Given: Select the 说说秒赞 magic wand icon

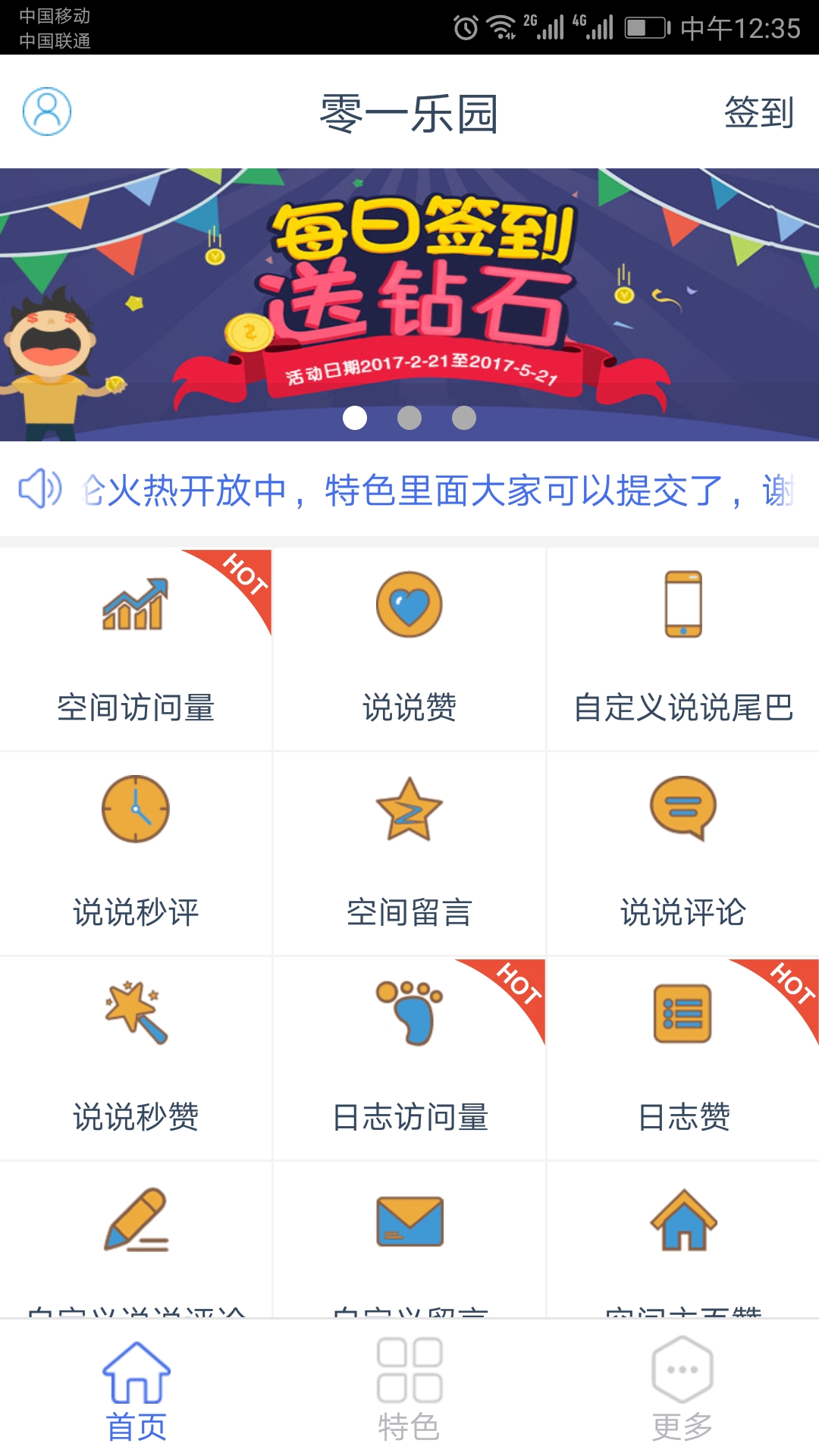Looking at the screenshot, I should (x=135, y=1012).
